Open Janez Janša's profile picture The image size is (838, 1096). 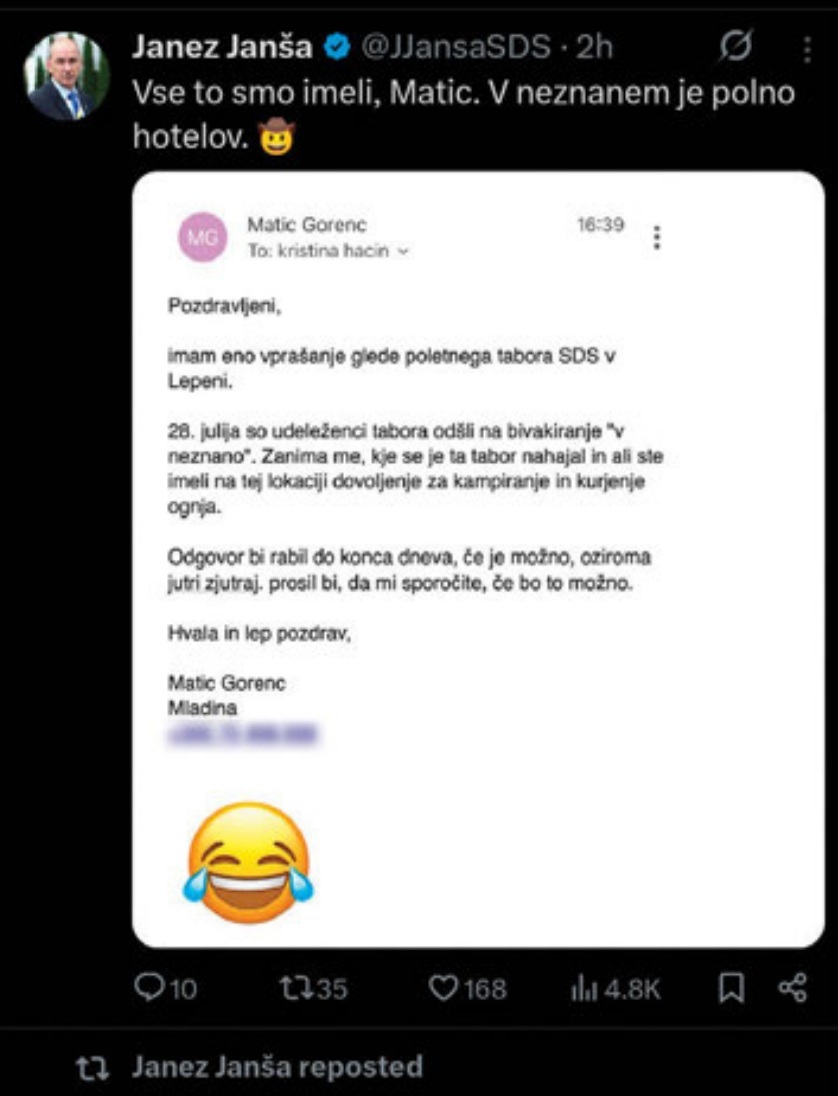coord(66,76)
